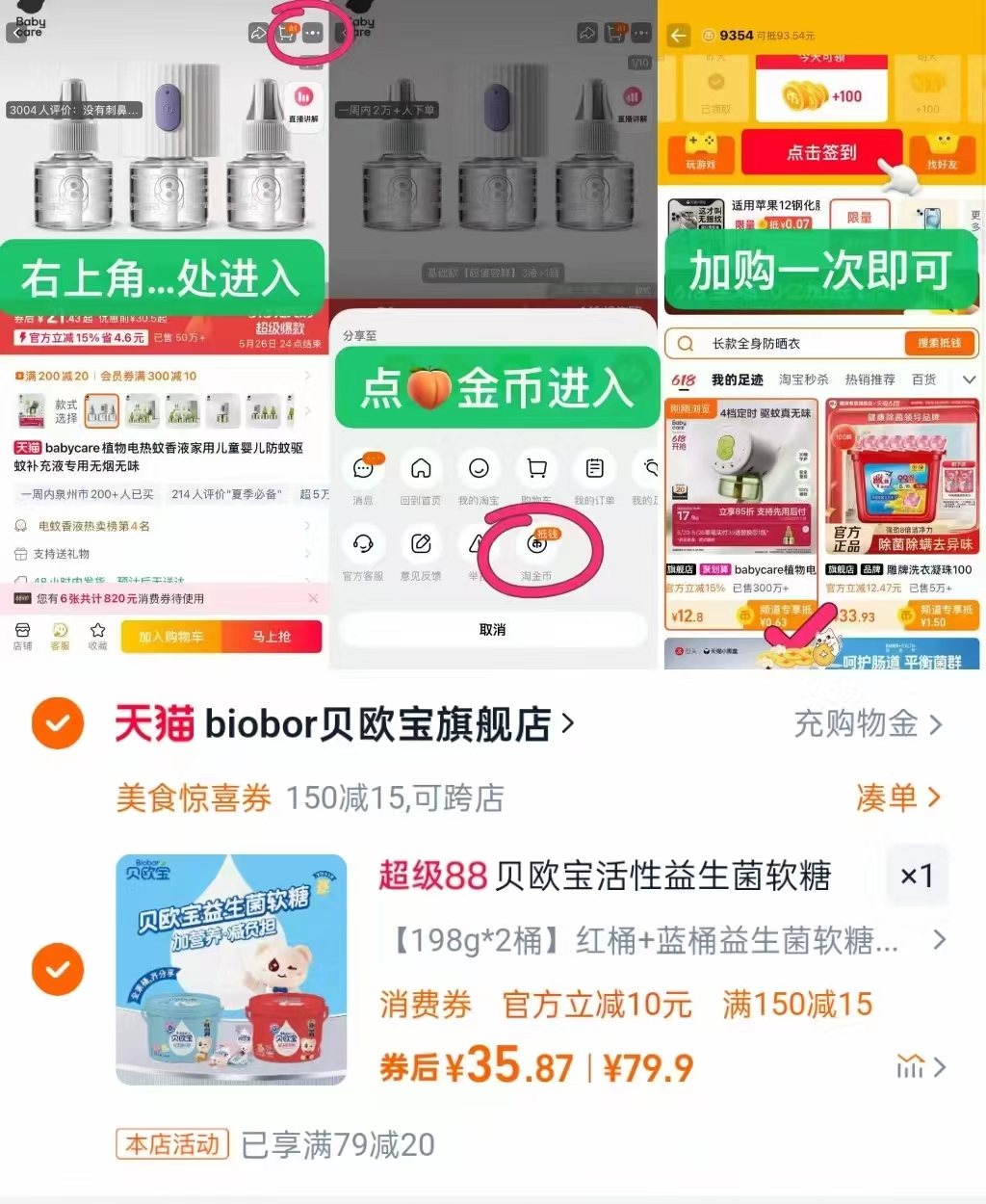Dismiss the 820元消费券 banner with the X
The width and height of the screenshot is (986, 1204).
coord(312,597)
